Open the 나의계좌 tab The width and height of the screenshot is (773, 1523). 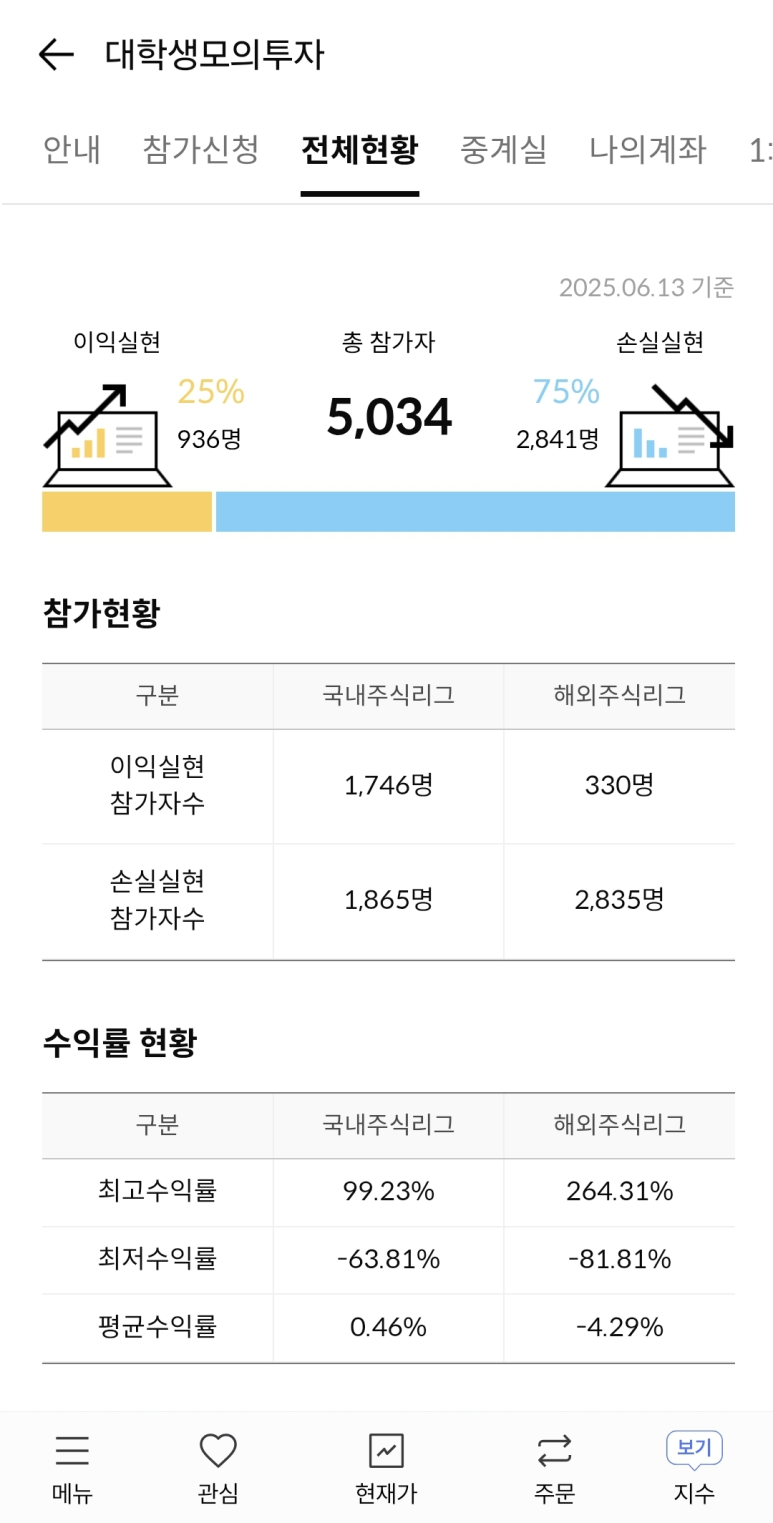coord(648,149)
